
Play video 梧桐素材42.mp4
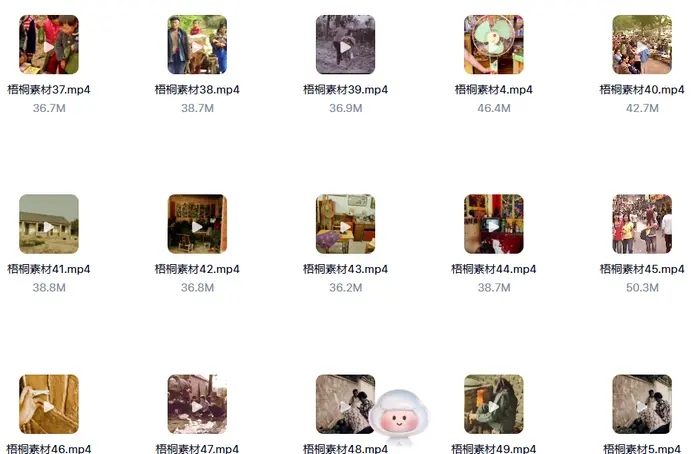(x=197, y=224)
